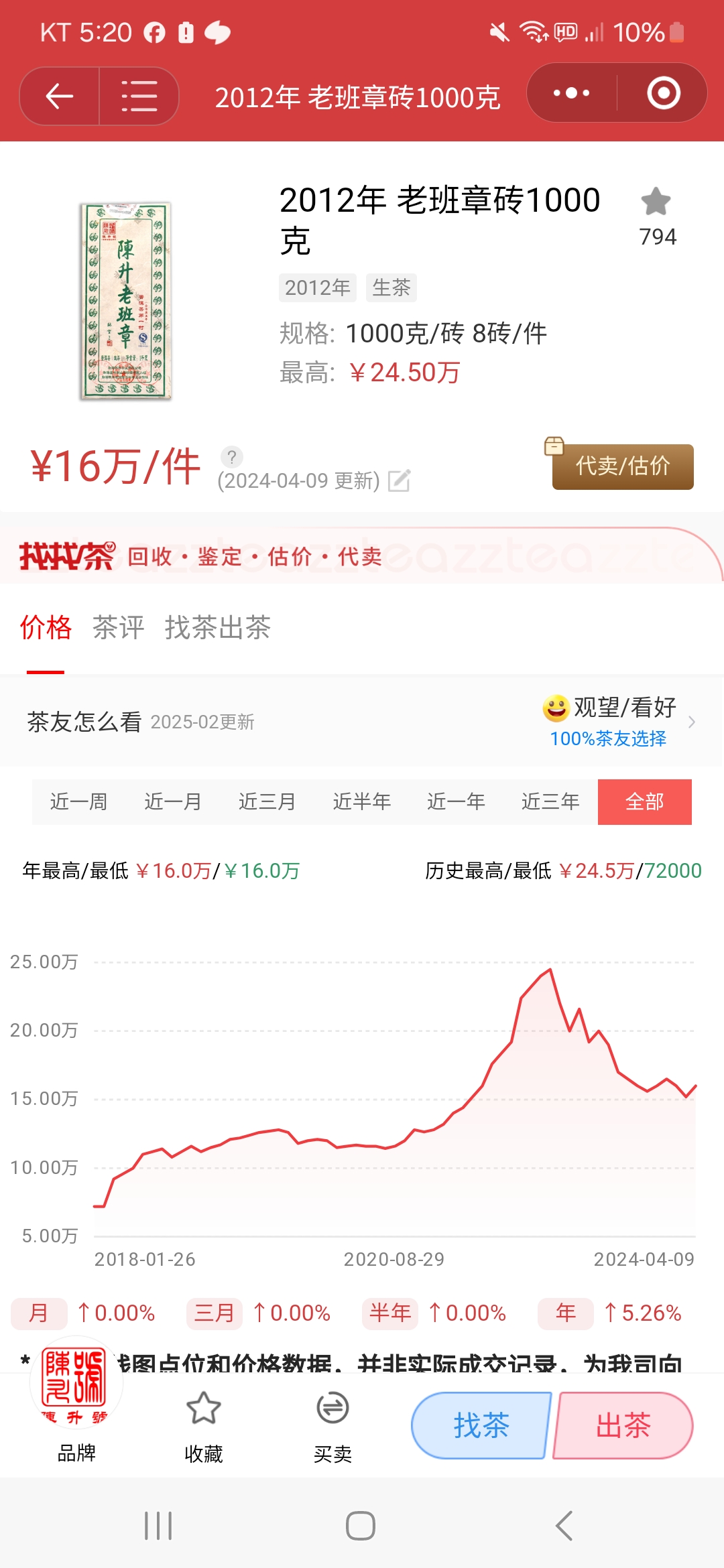
Task: Open the three-dot more options menu
Action: [x=571, y=93]
